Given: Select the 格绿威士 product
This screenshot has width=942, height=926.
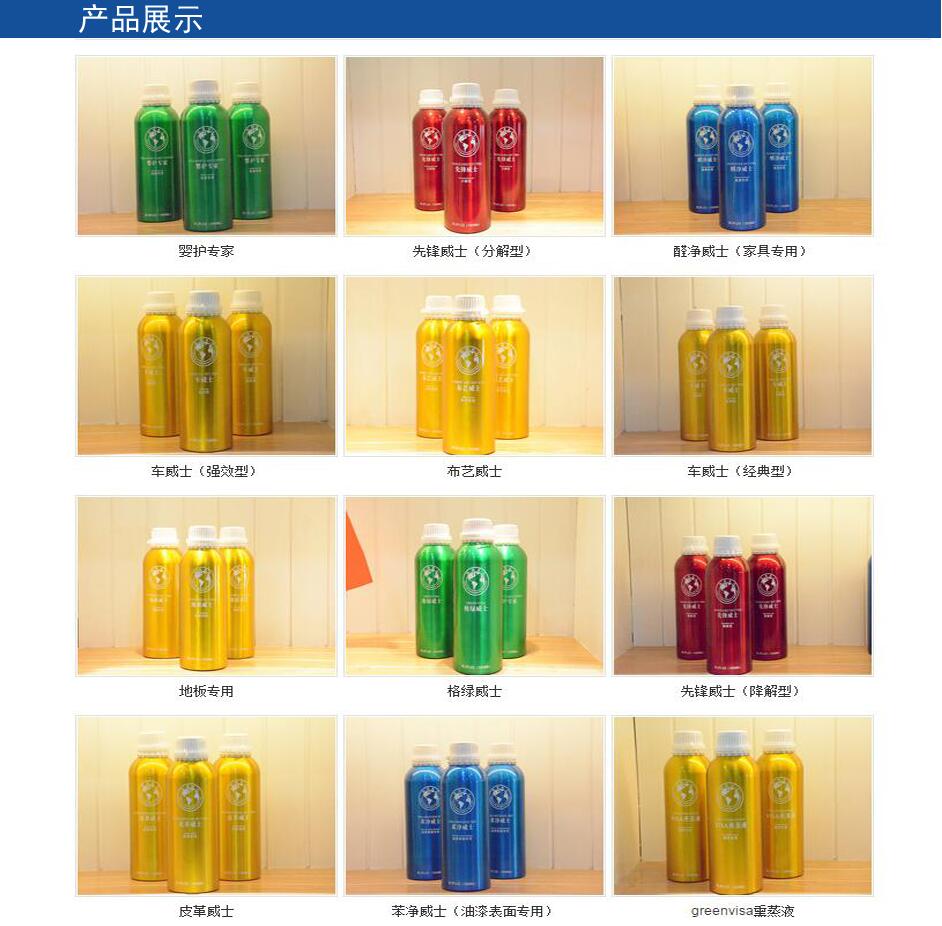Looking at the screenshot, I should 474,586.
